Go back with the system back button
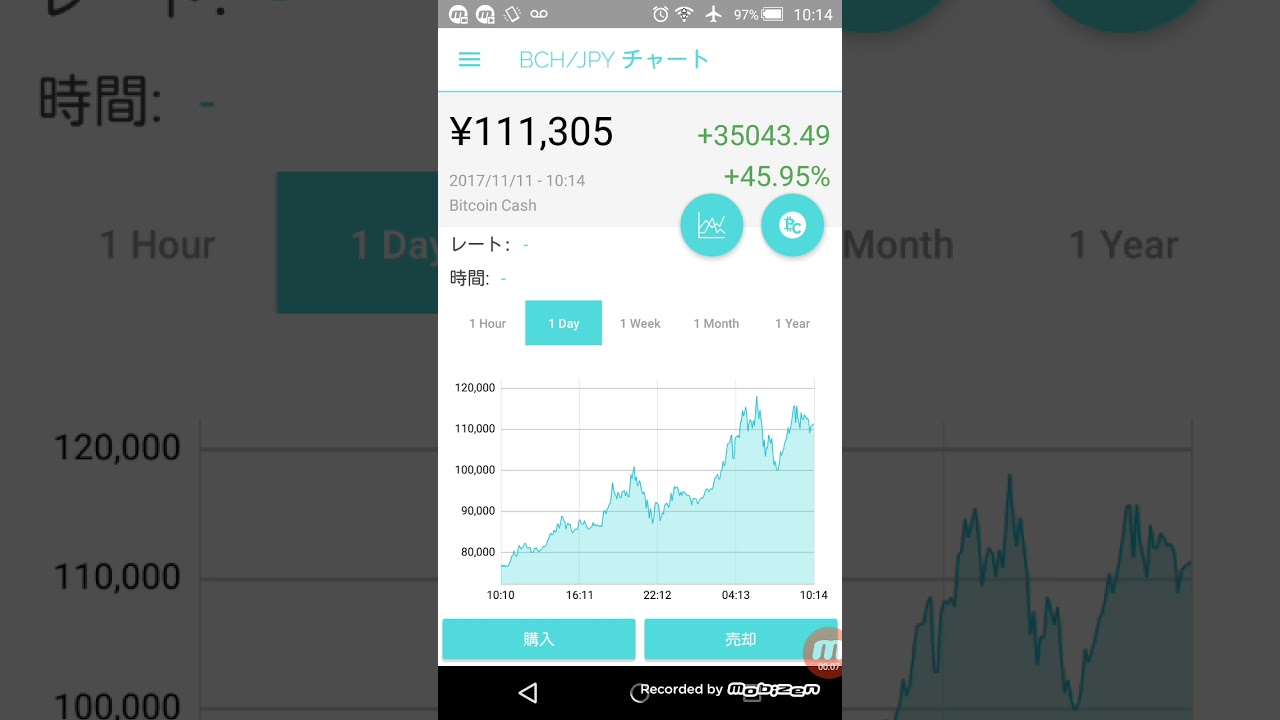Viewport: 1280px width, 720px height. (528, 692)
